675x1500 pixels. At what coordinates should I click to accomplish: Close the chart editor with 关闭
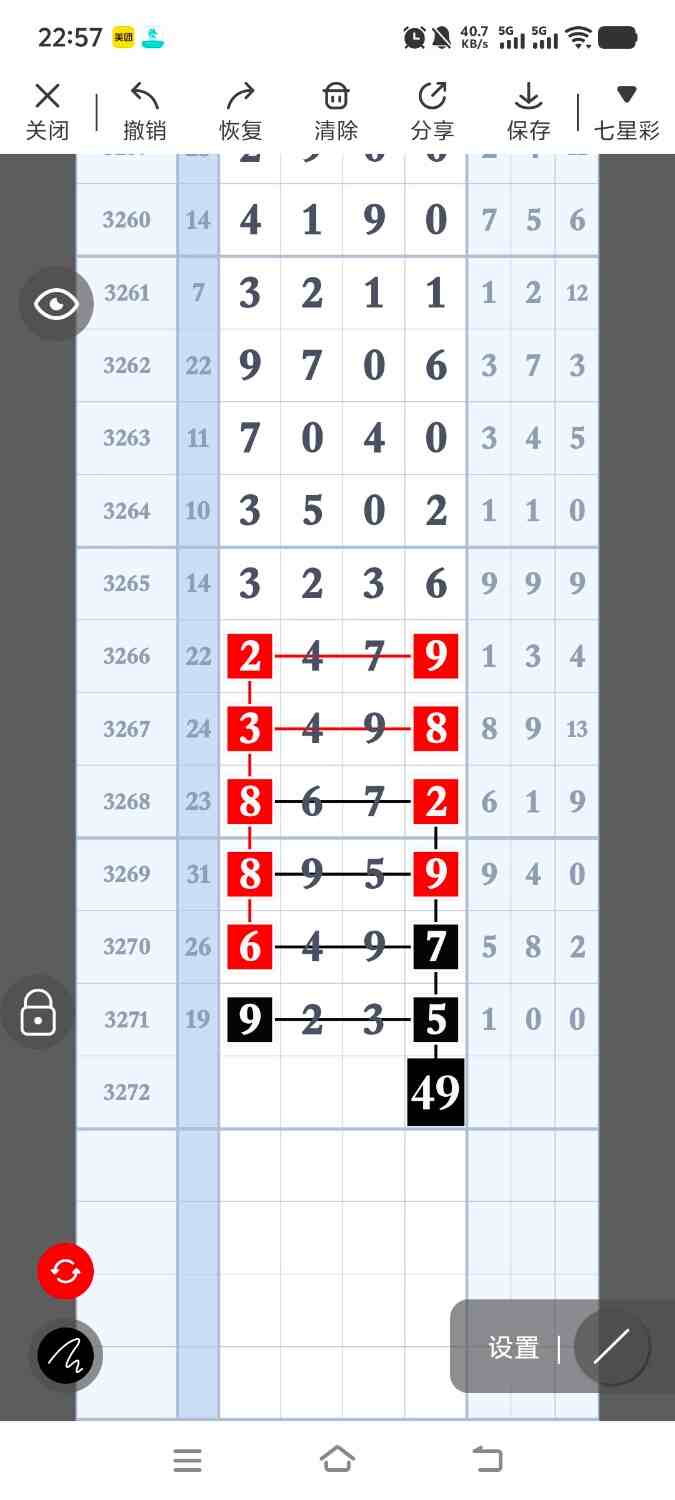click(x=47, y=111)
